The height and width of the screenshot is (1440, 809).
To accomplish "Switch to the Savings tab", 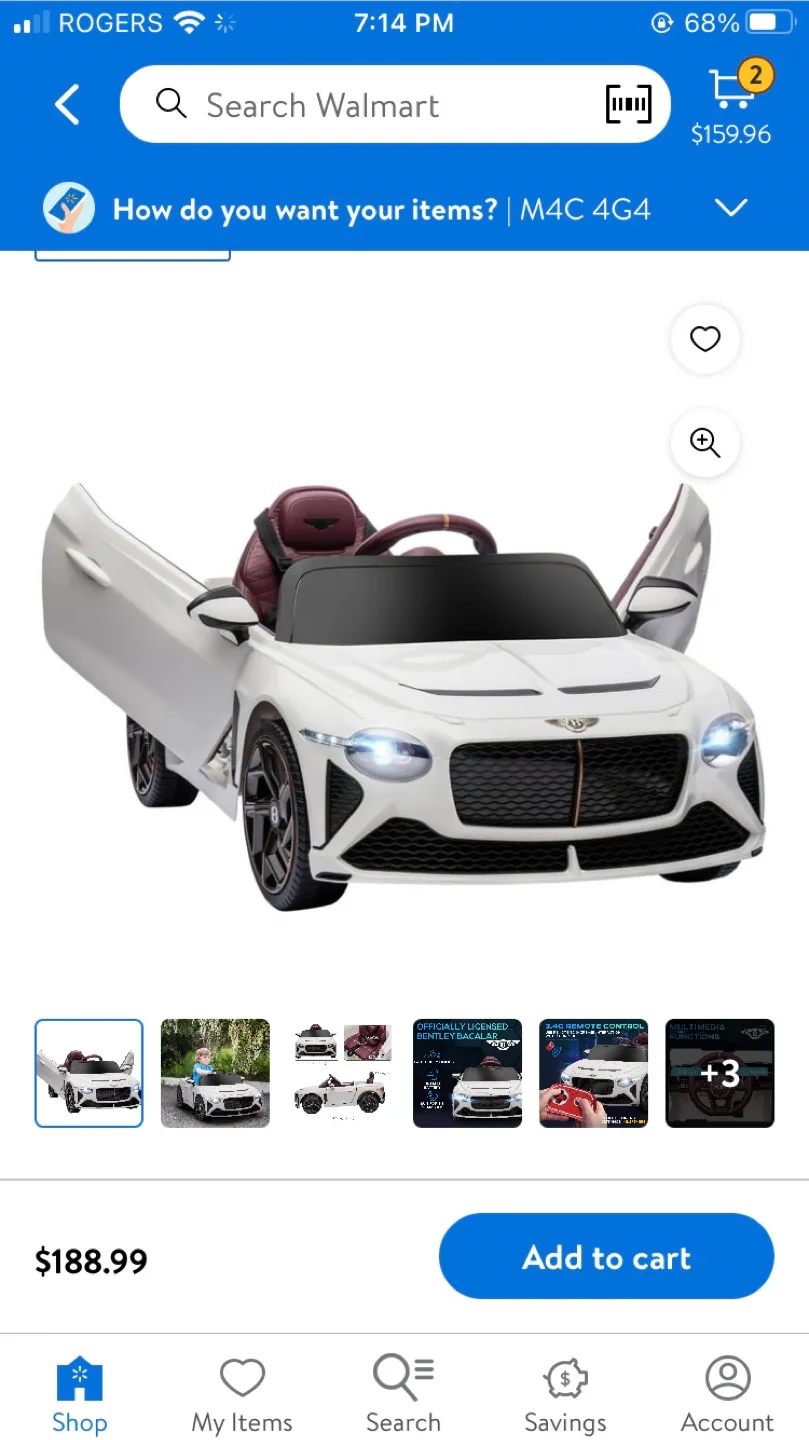I will coord(565,1395).
